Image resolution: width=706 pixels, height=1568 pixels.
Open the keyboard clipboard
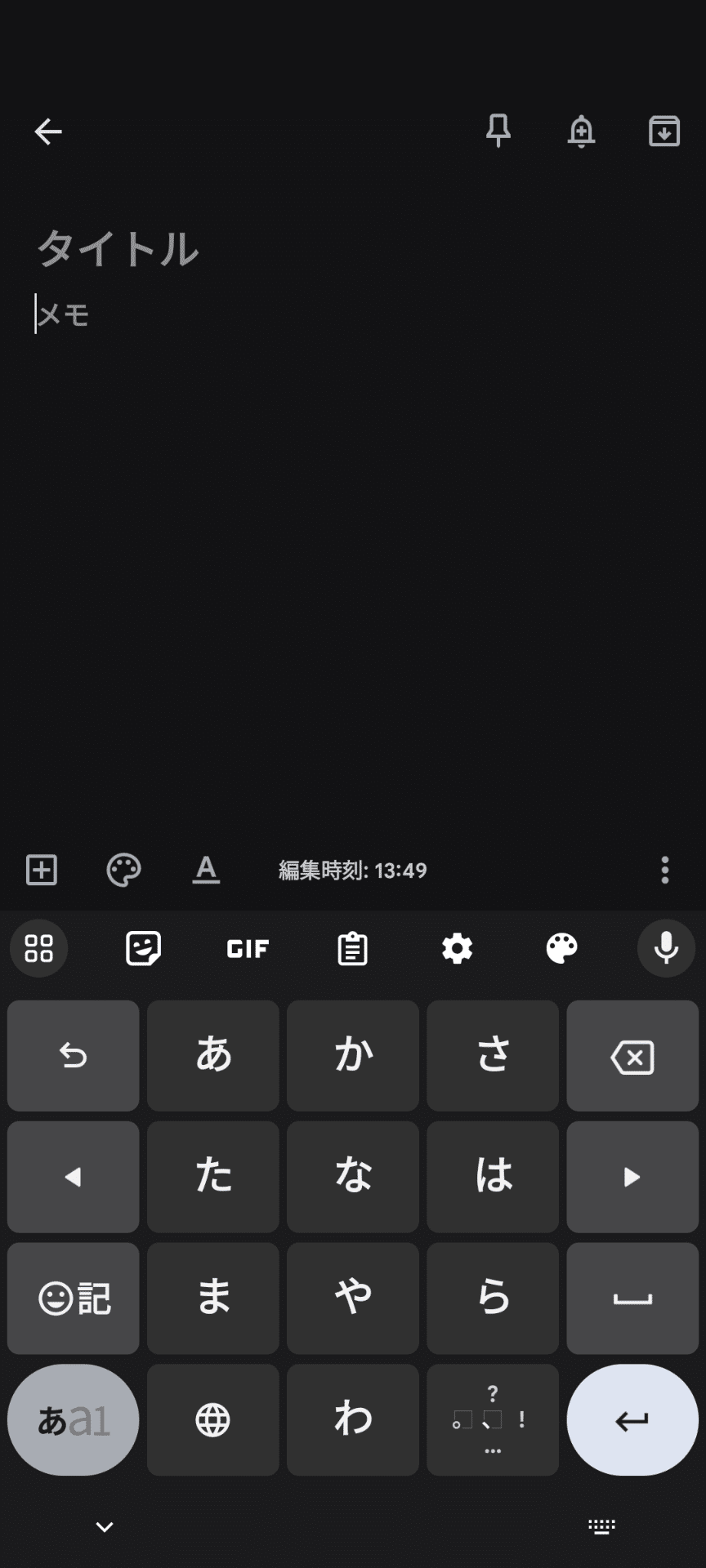(352, 948)
